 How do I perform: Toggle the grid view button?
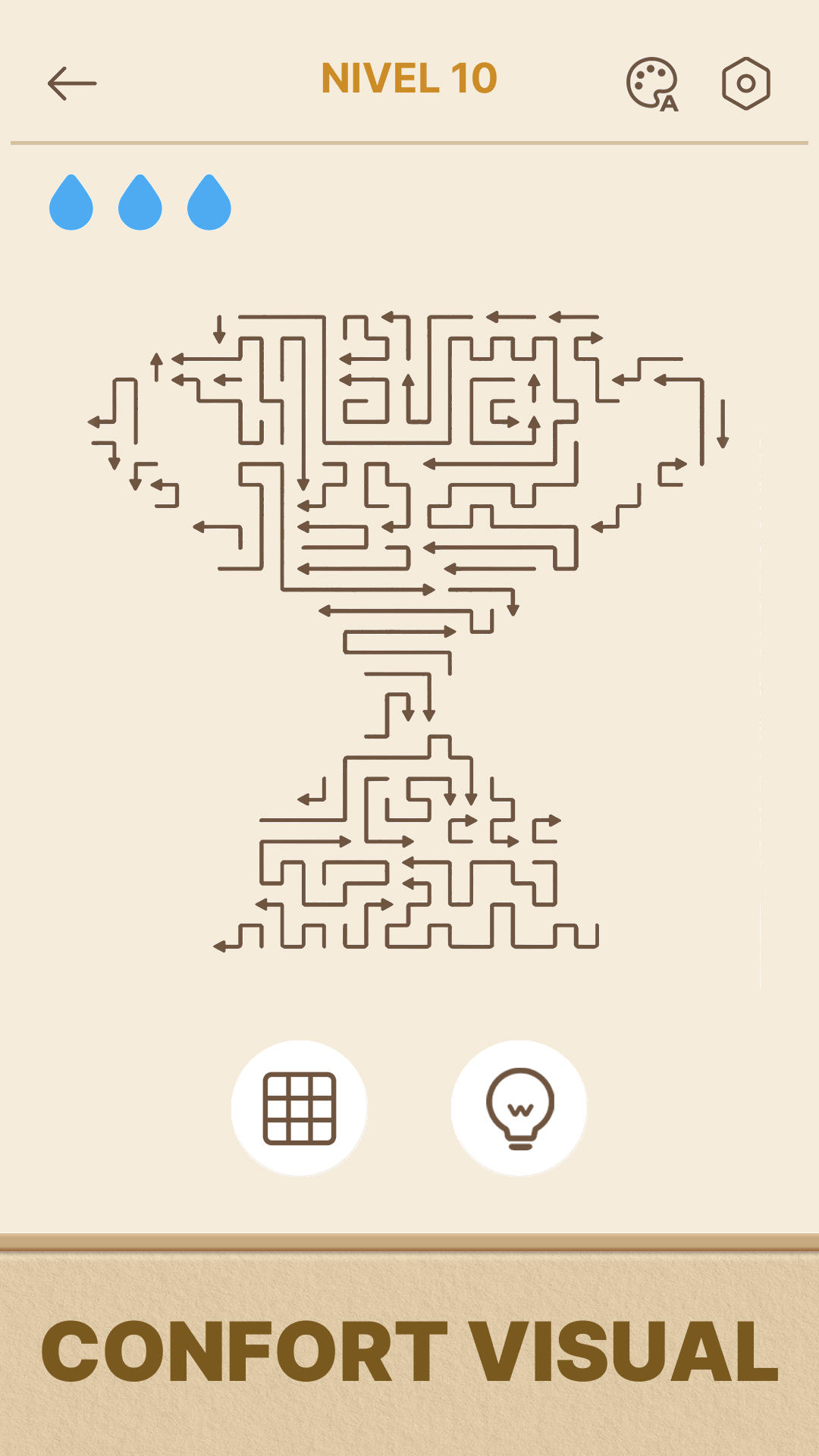[300, 1108]
